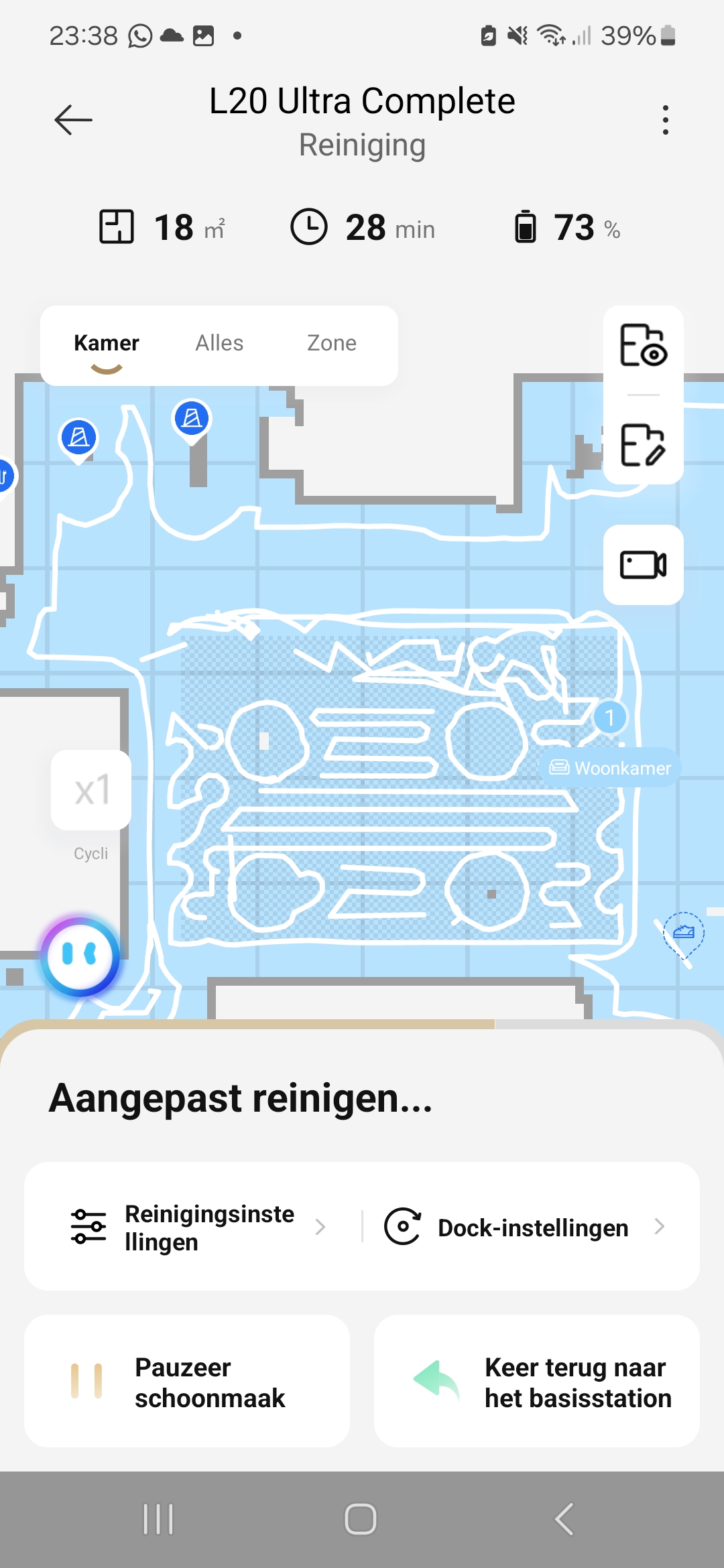The height and width of the screenshot is (1568, 724).
Task: Open recent apps in navigation bar
Action: coord(158,1519)
